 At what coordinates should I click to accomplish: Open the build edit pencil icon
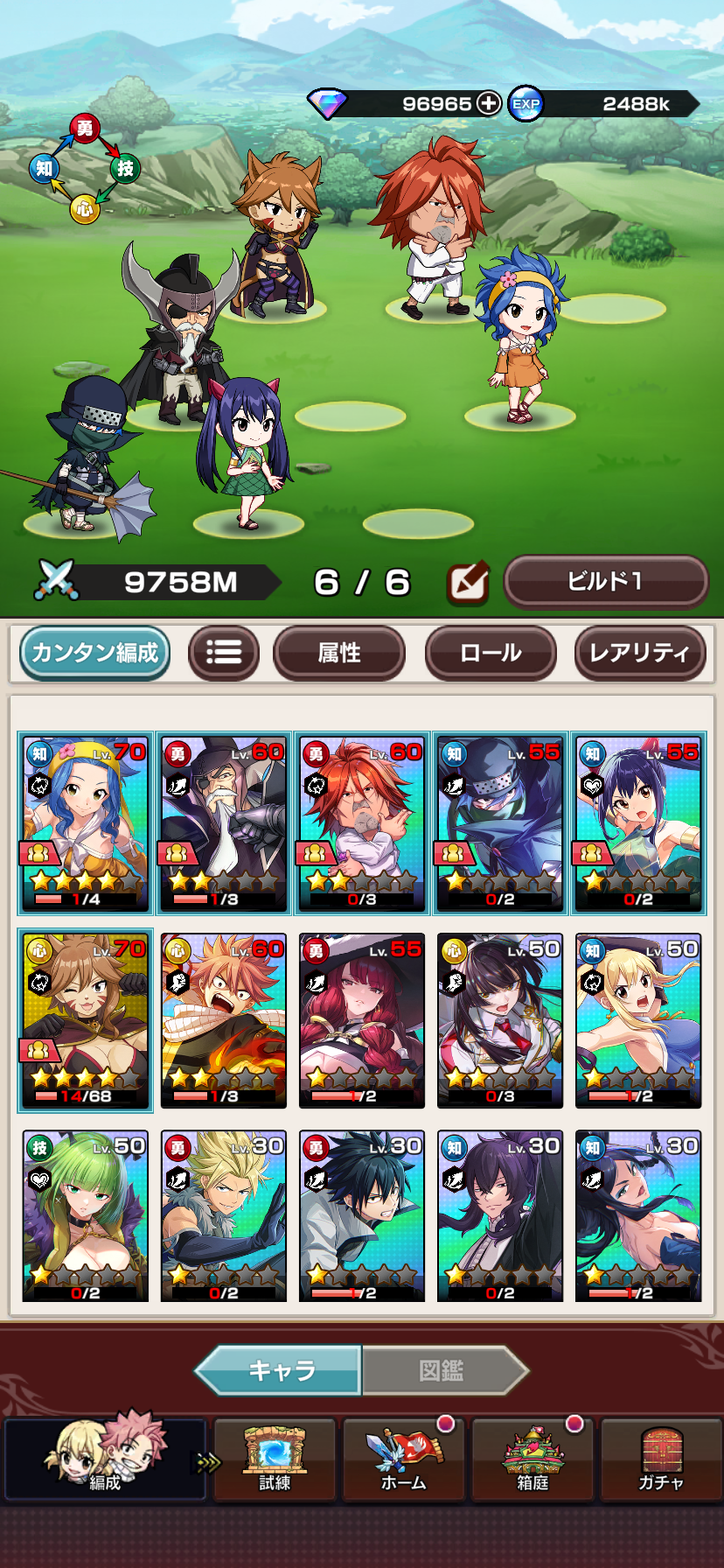(467, 584)
